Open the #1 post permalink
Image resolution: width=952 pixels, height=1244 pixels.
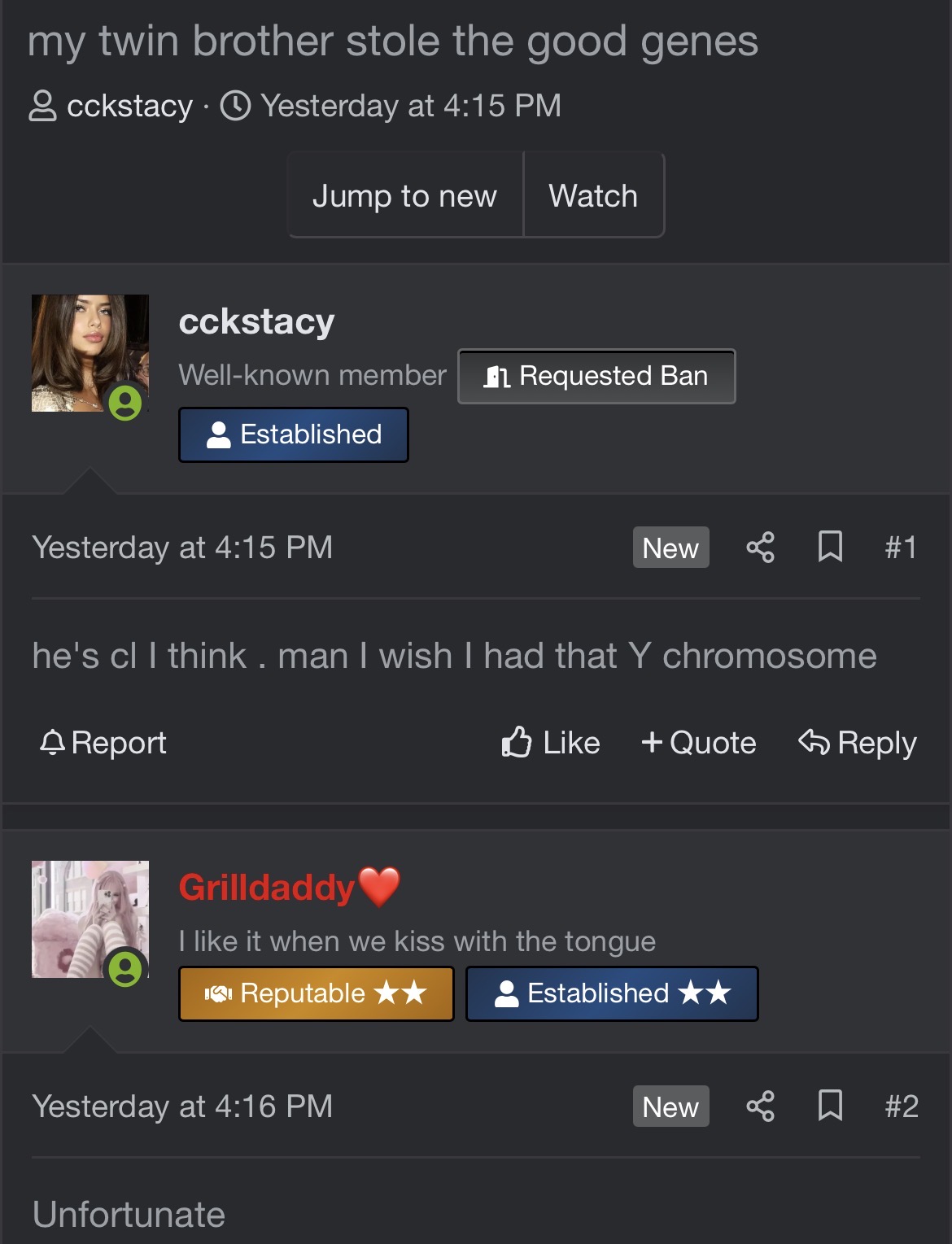[x=901, y=548]
